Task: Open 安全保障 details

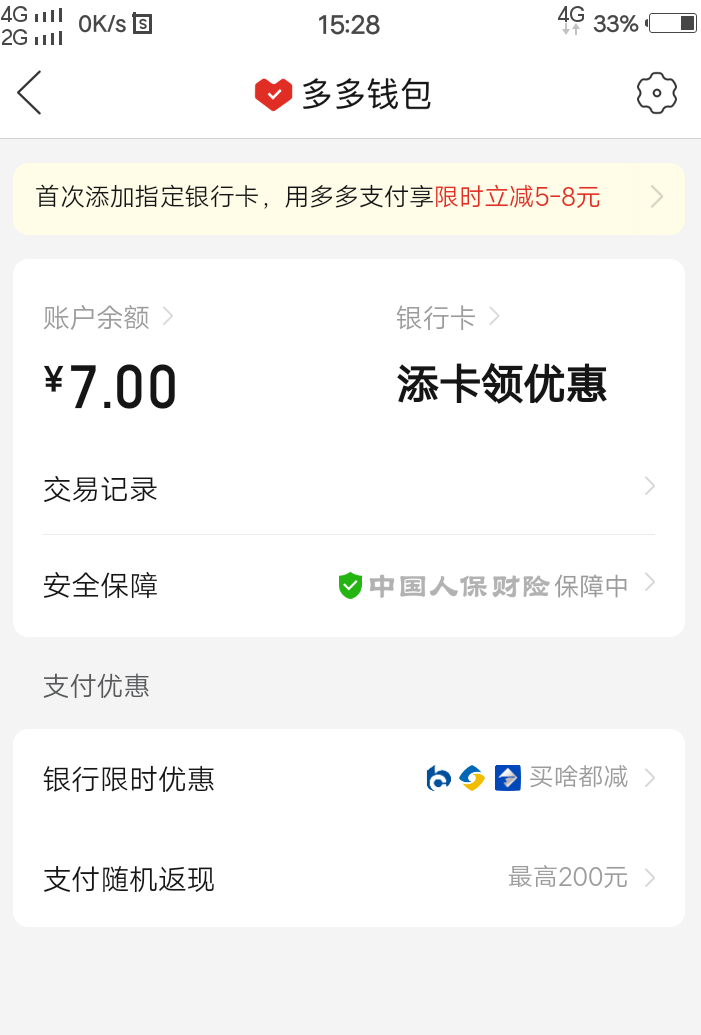Action: click(x=348, y=585)
